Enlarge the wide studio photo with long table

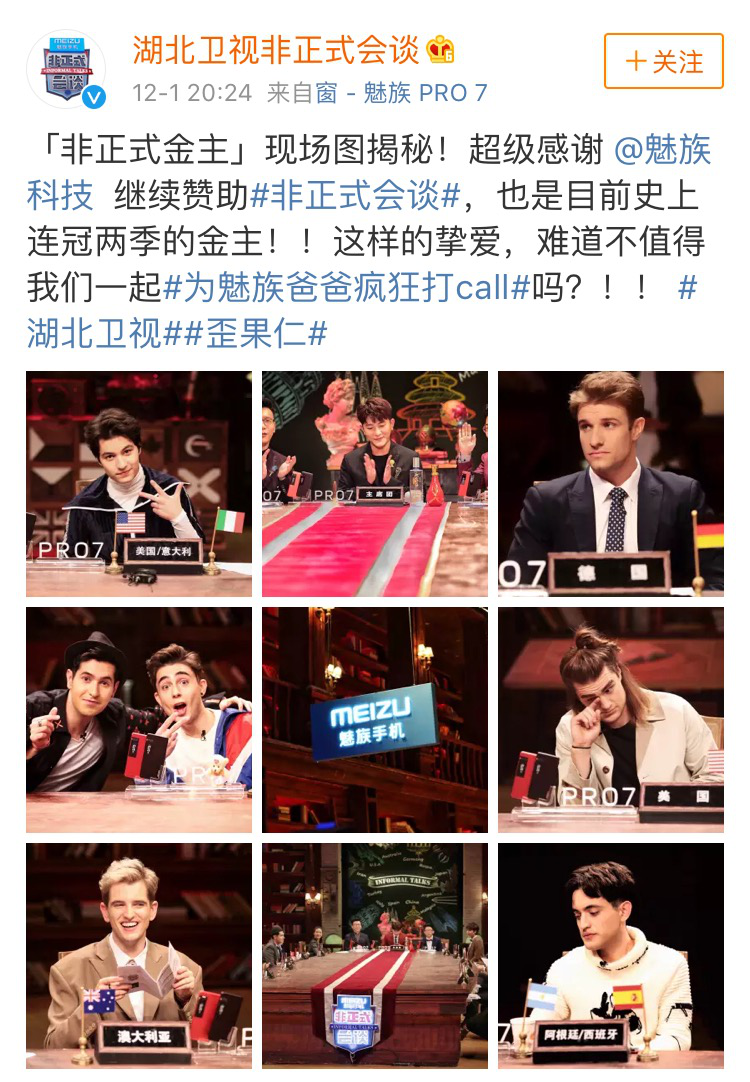coord(375,955)
